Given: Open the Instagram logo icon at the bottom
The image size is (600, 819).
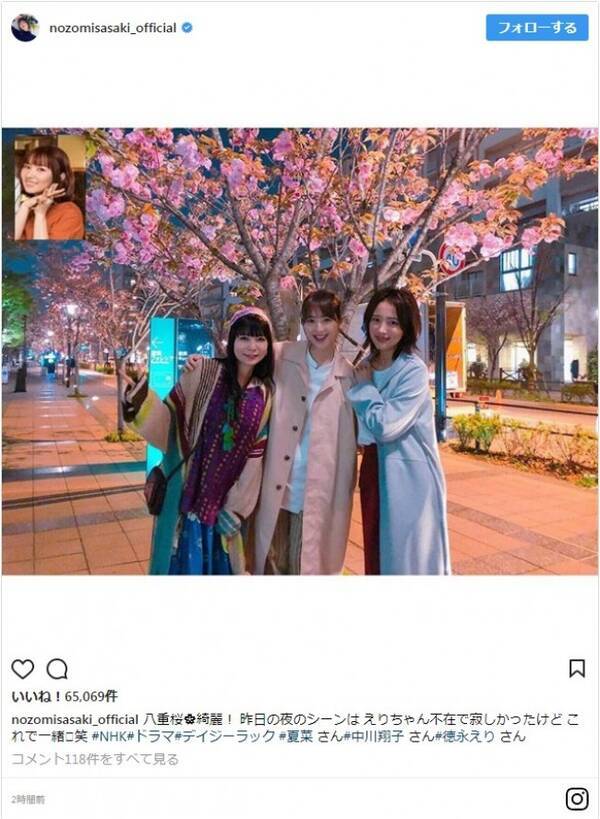Looking at the screenshot, I should pos(577,798).
